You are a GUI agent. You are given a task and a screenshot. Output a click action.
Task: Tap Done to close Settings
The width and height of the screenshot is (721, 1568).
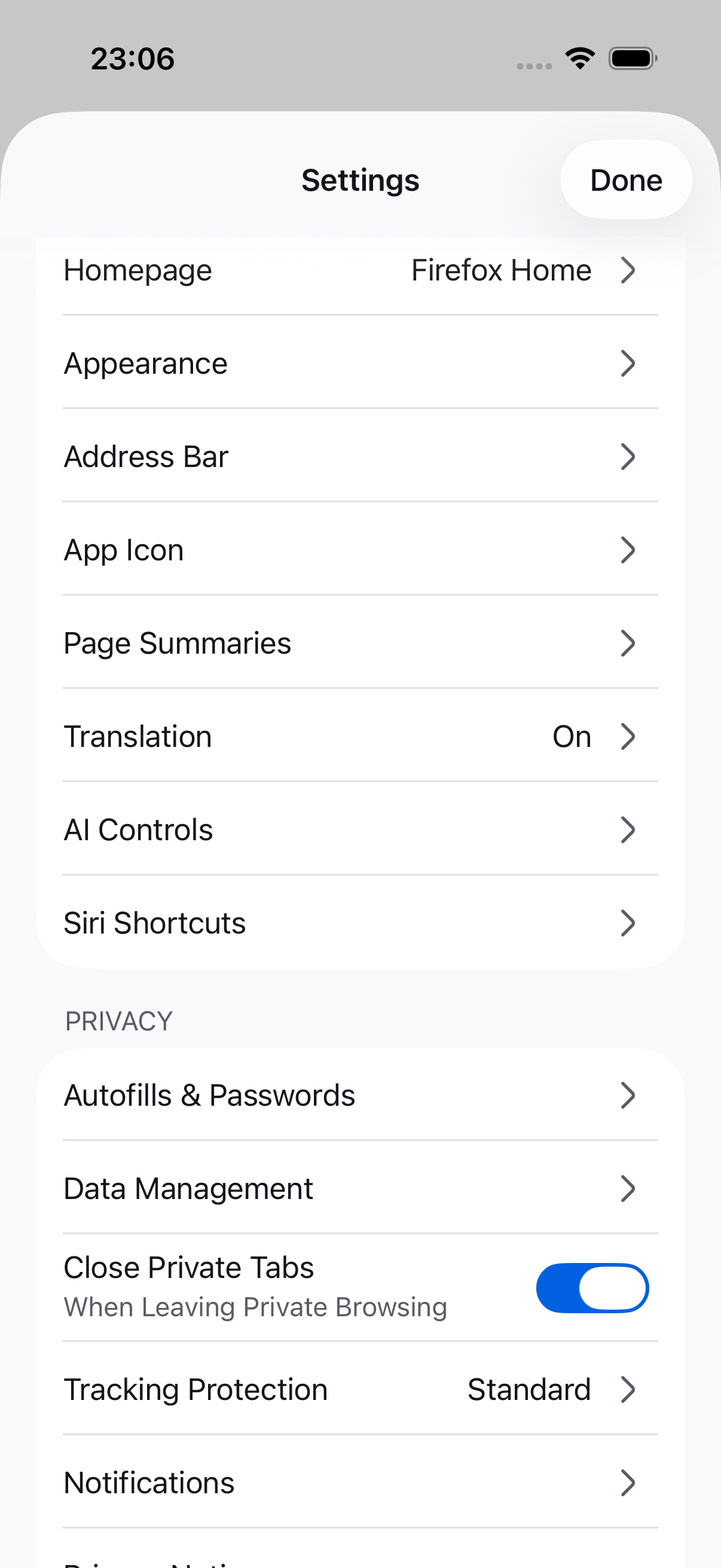click(x=625, y=179)
